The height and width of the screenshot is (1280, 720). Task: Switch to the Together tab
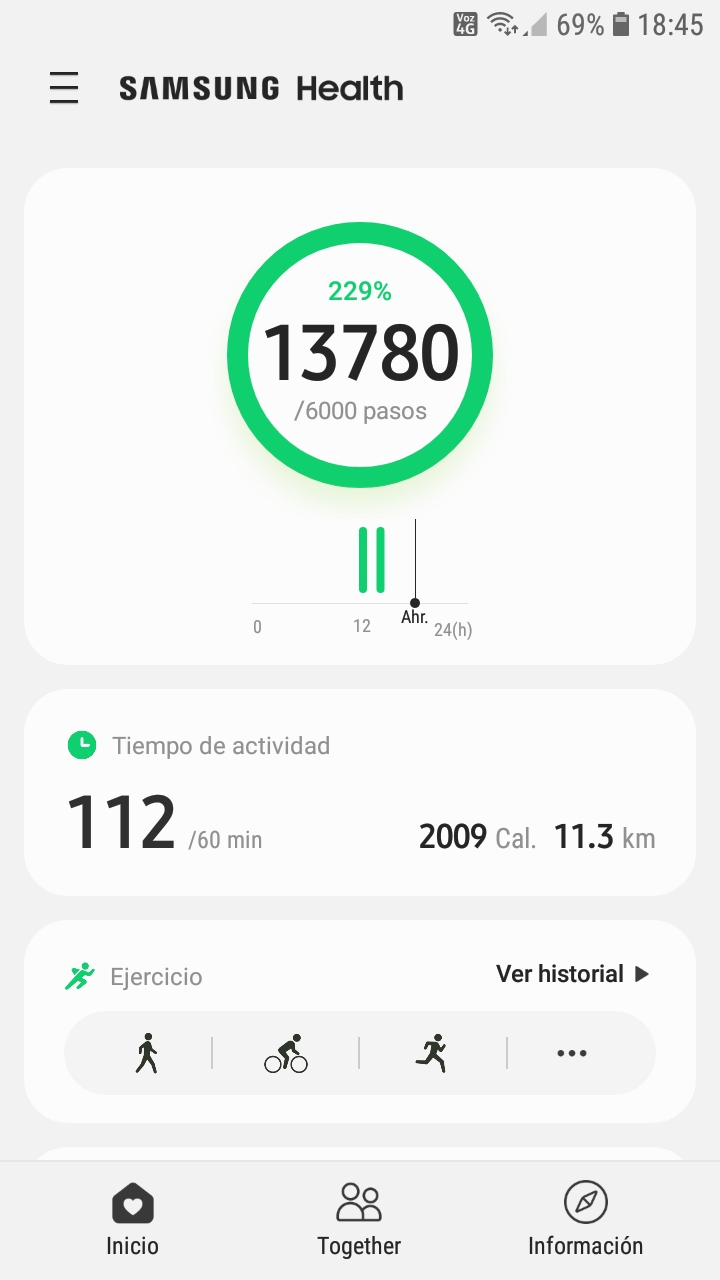[x=359, y=1219]
